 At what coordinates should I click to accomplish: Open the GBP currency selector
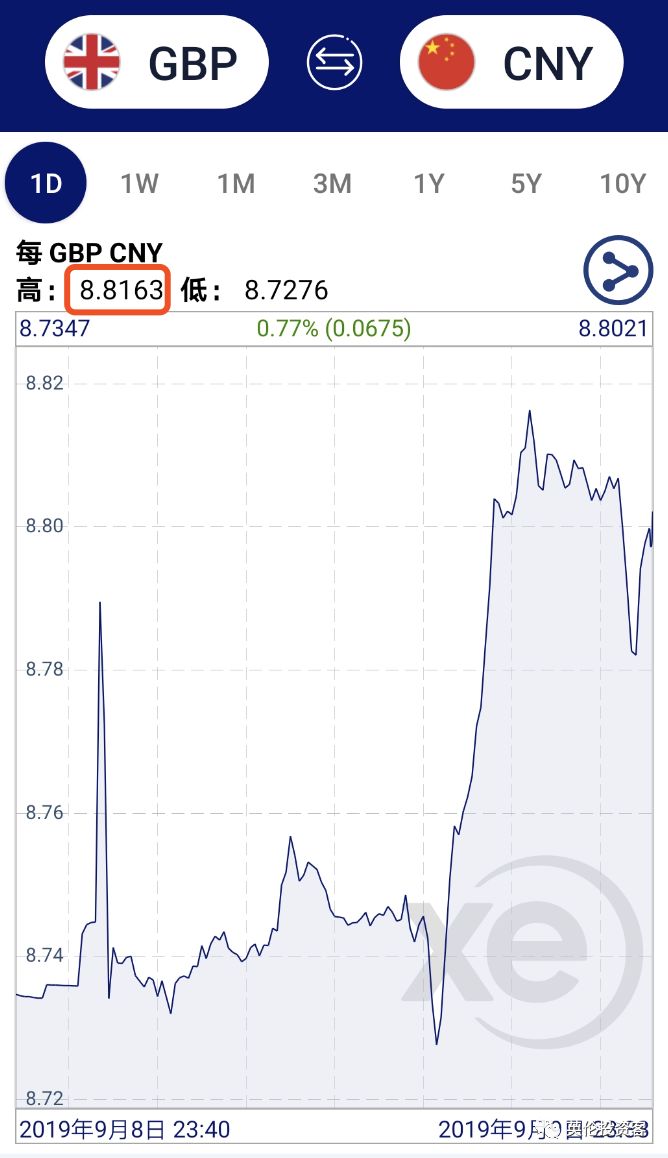pyautogui.click(x=156, y=63)
